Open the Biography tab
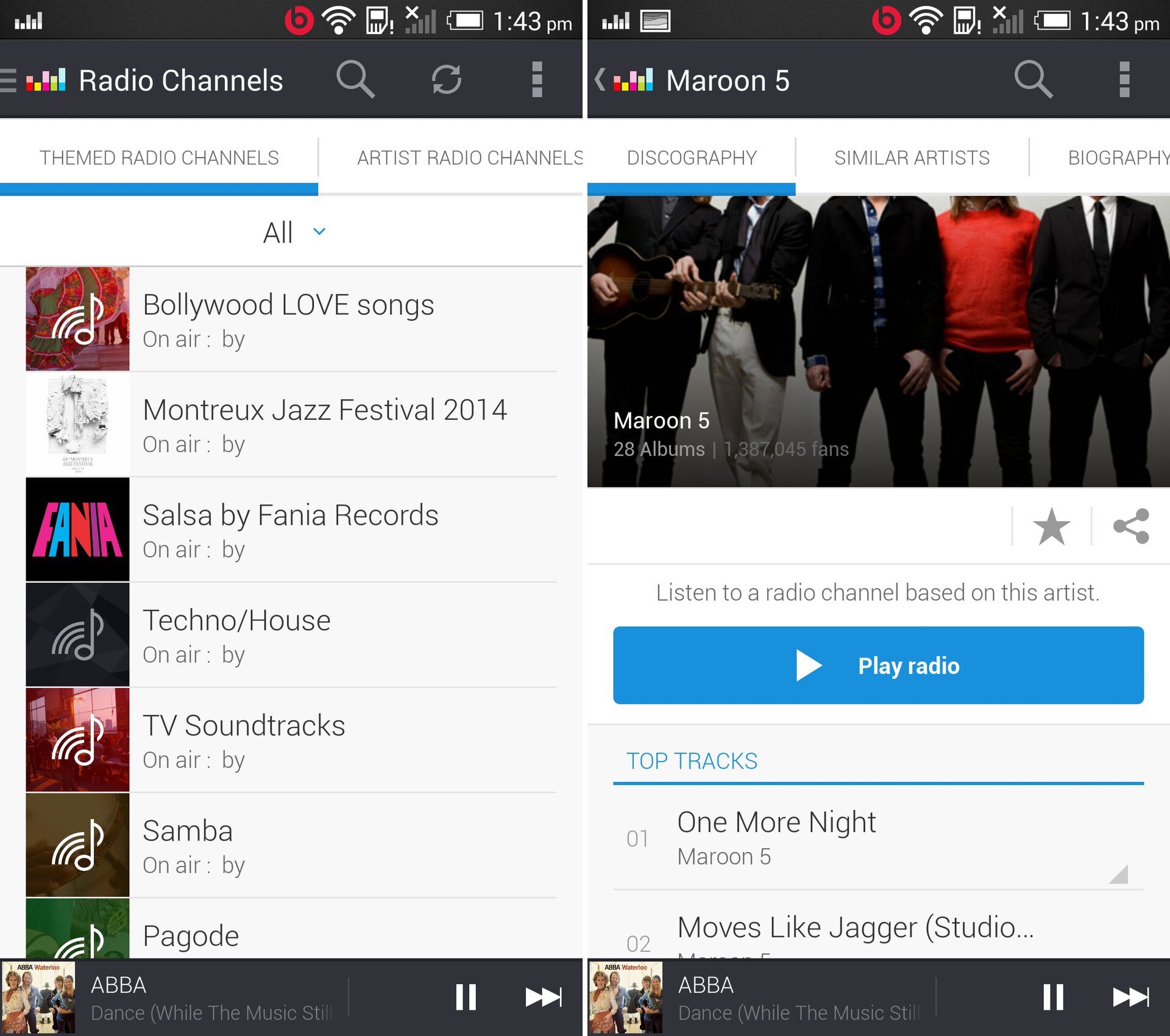The height and width of the screenshot is (1036, 1170). tap(1118, 158)
